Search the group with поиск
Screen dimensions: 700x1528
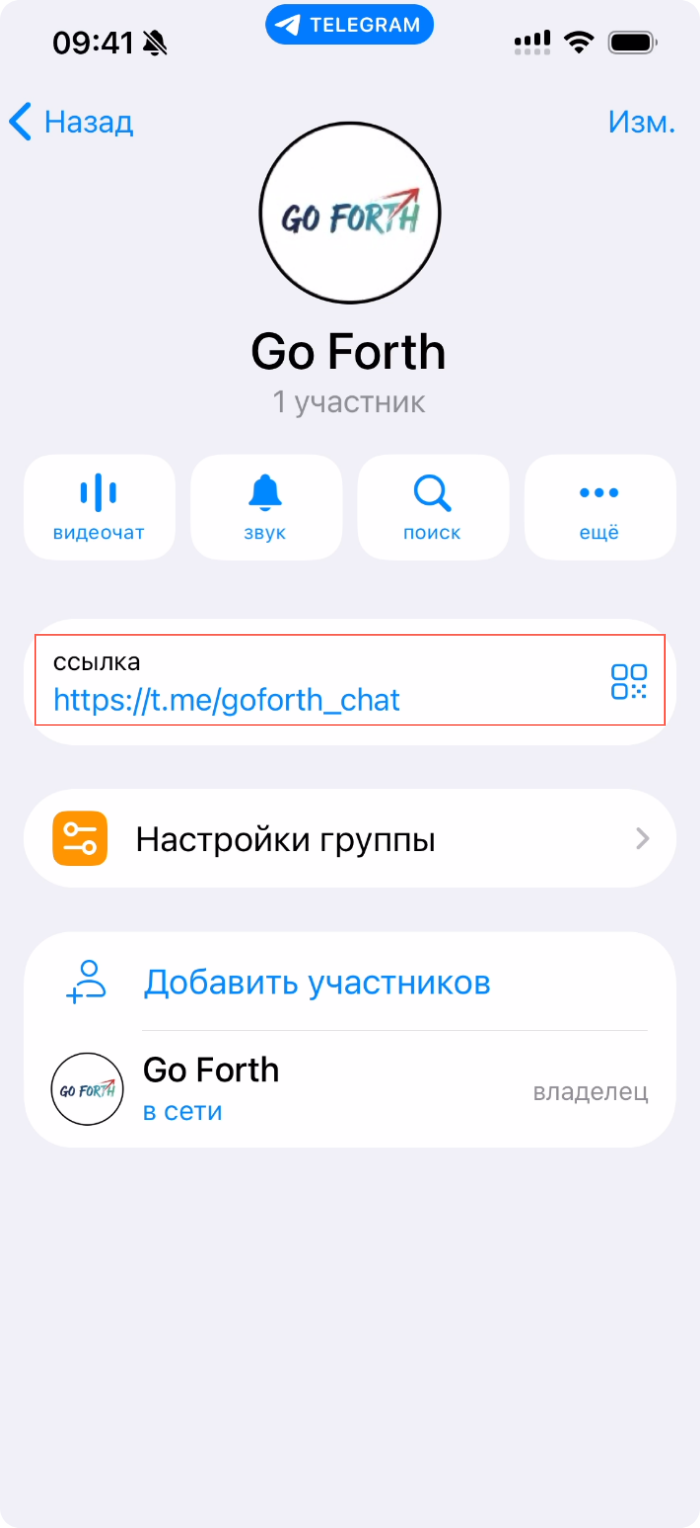click(x=433, y=507)
